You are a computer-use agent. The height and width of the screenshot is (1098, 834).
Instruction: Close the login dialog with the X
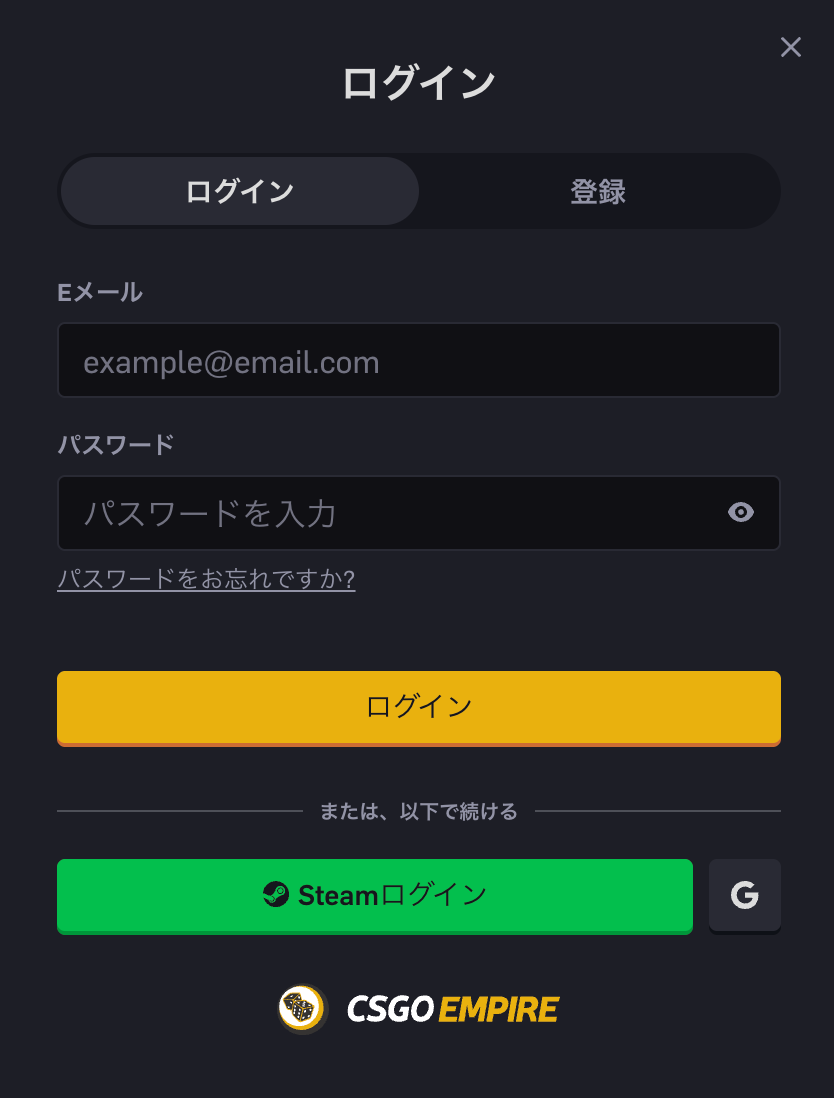[x=791, y=47]
